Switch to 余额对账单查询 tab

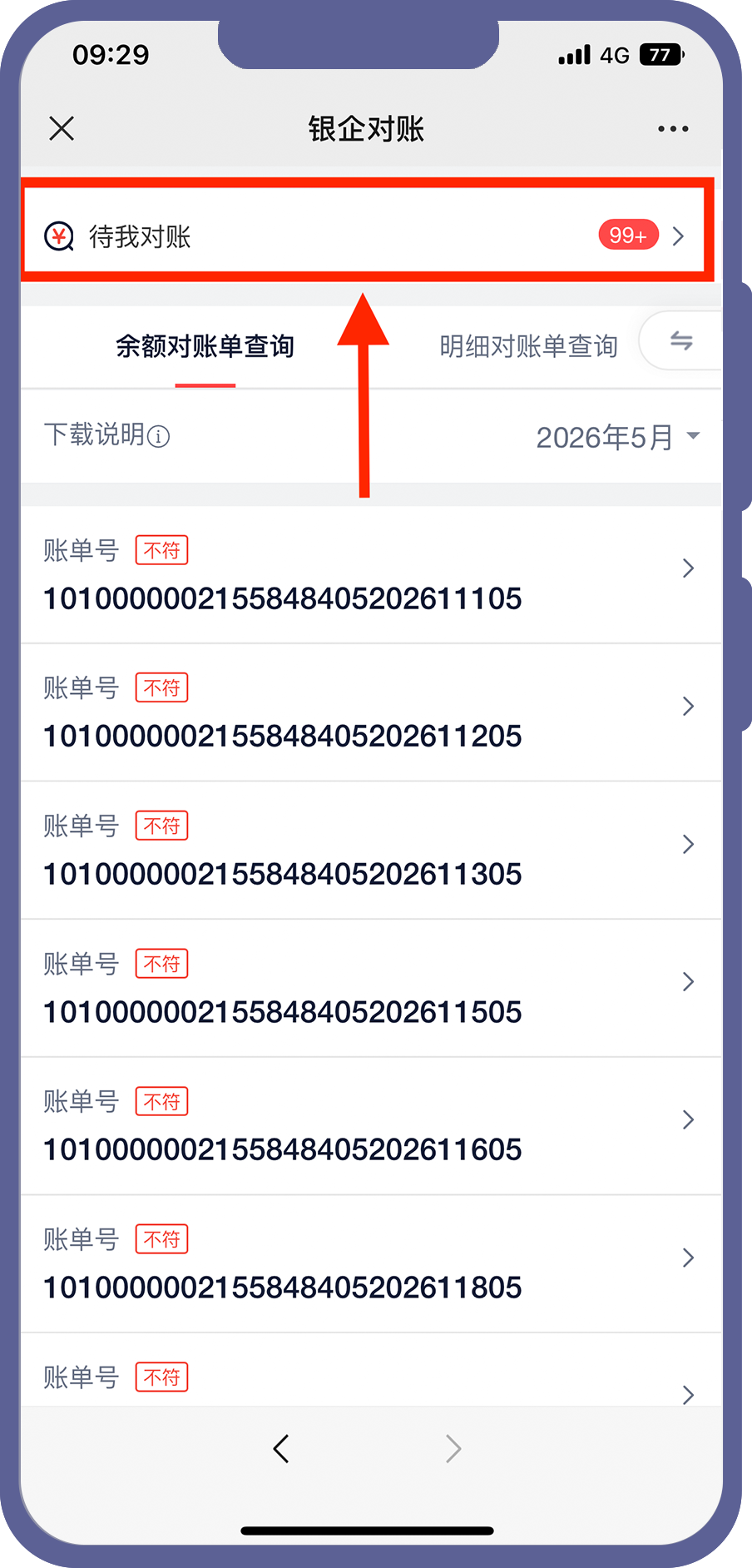205,346
